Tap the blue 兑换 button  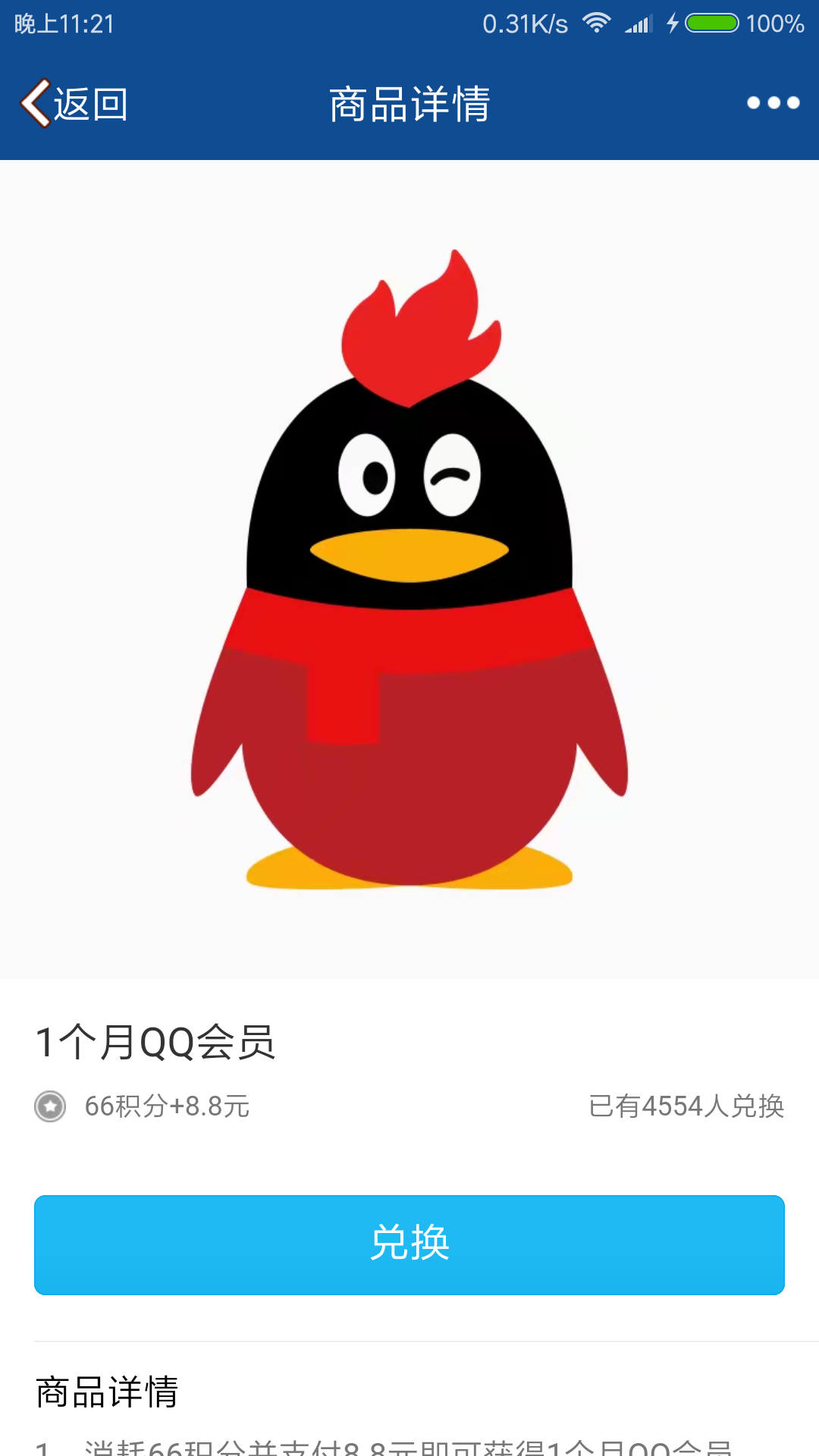(409, 1244)
